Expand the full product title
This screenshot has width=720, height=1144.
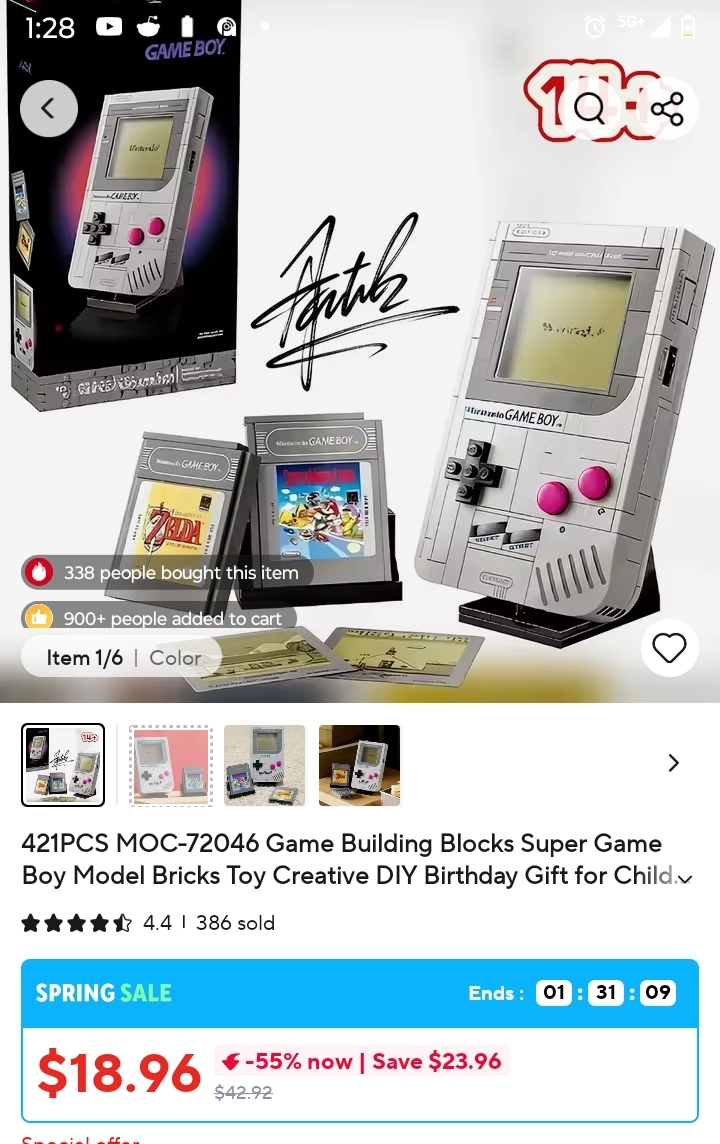click(x=684, y=879)
